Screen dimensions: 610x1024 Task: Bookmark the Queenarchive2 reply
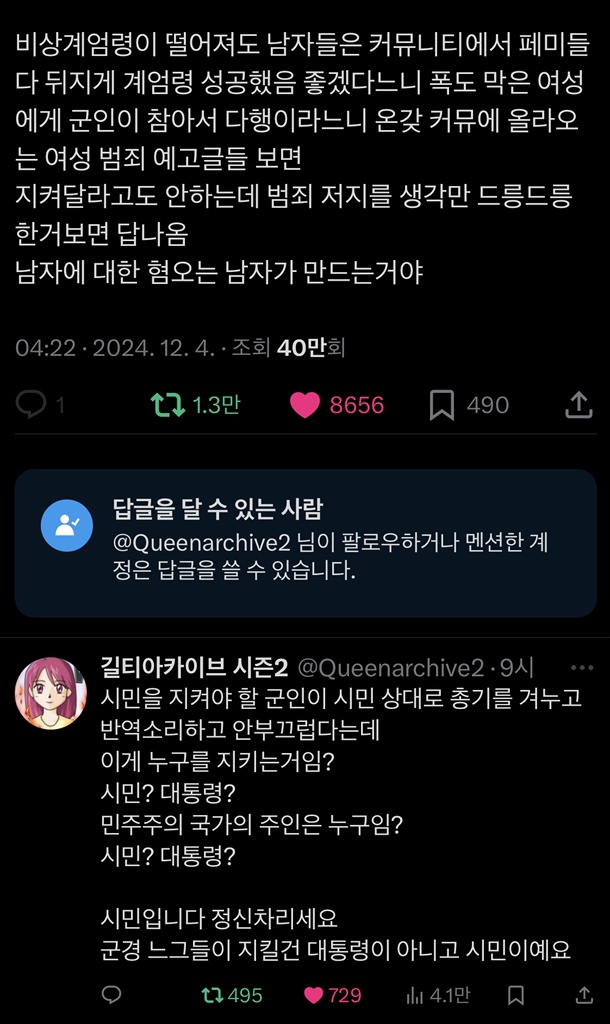(516, 995)
